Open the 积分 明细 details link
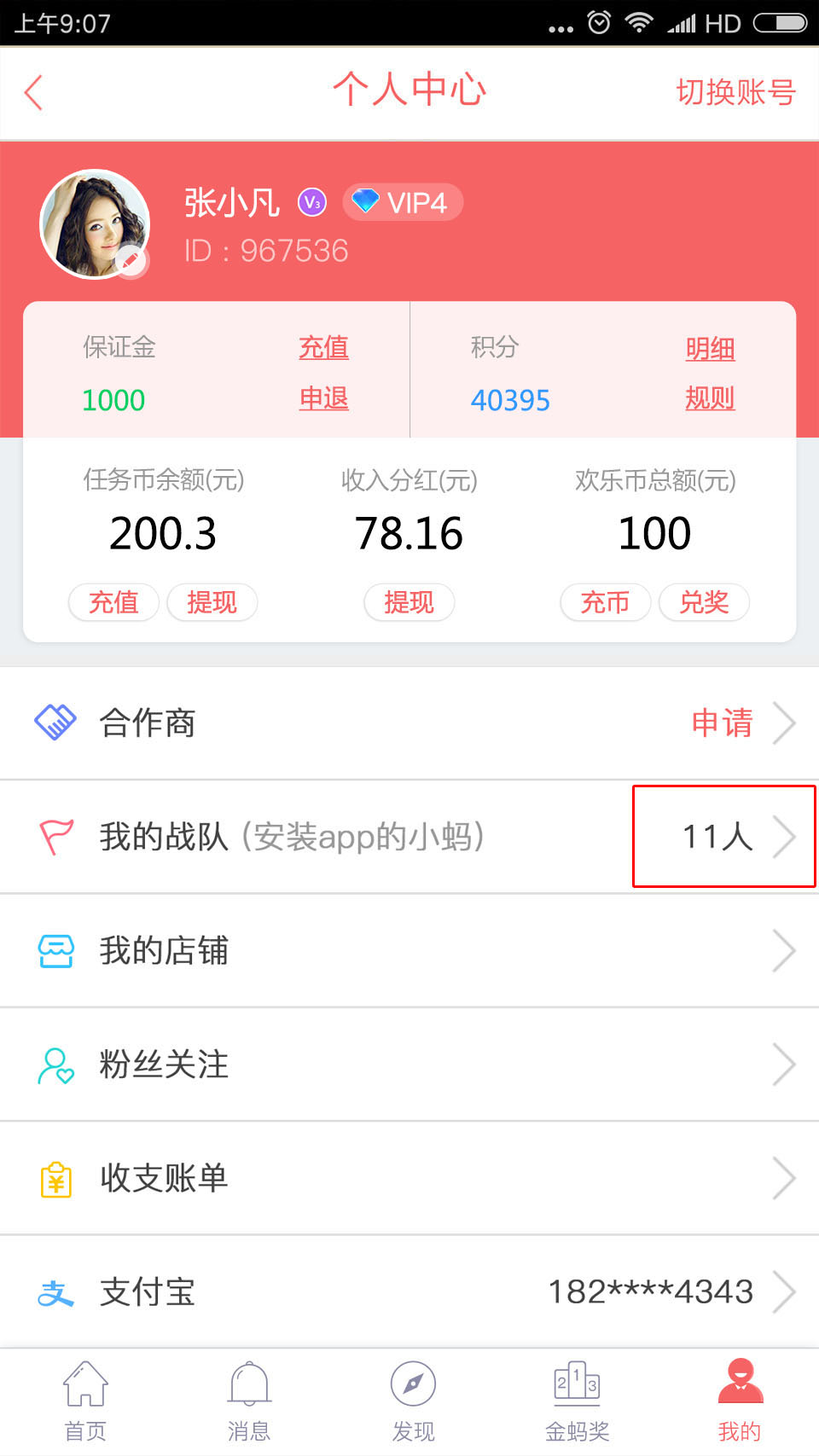This screenshot has height=1456, width=819. click(x=711, y=348)
